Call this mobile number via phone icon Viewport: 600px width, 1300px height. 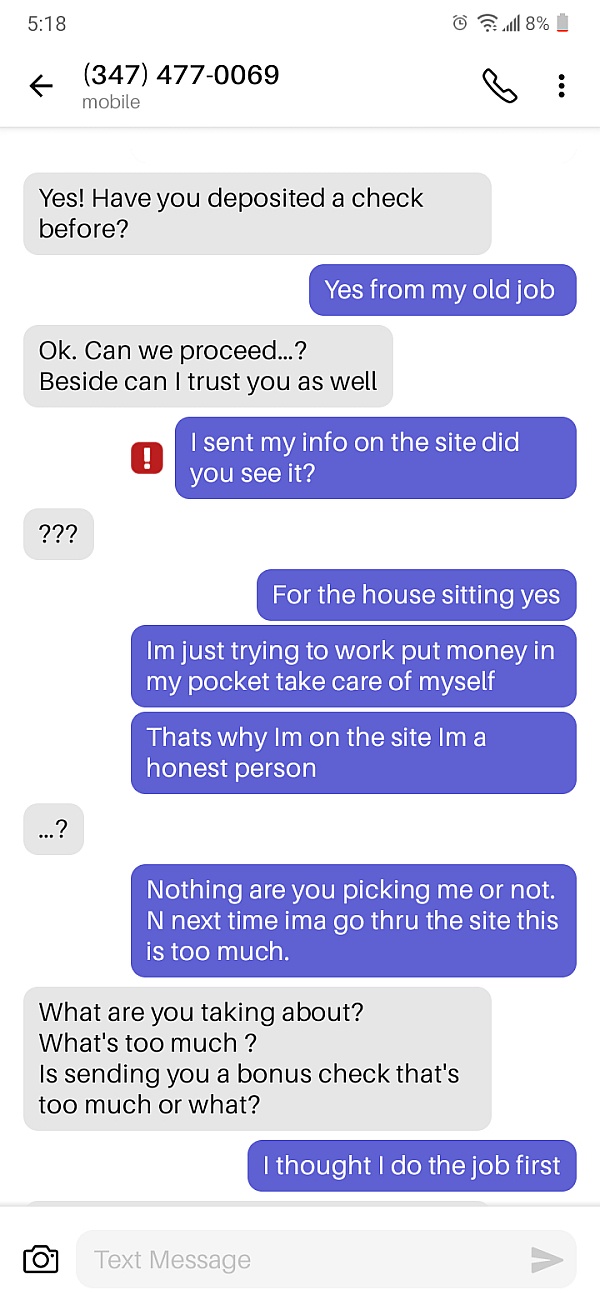point(500,86)
